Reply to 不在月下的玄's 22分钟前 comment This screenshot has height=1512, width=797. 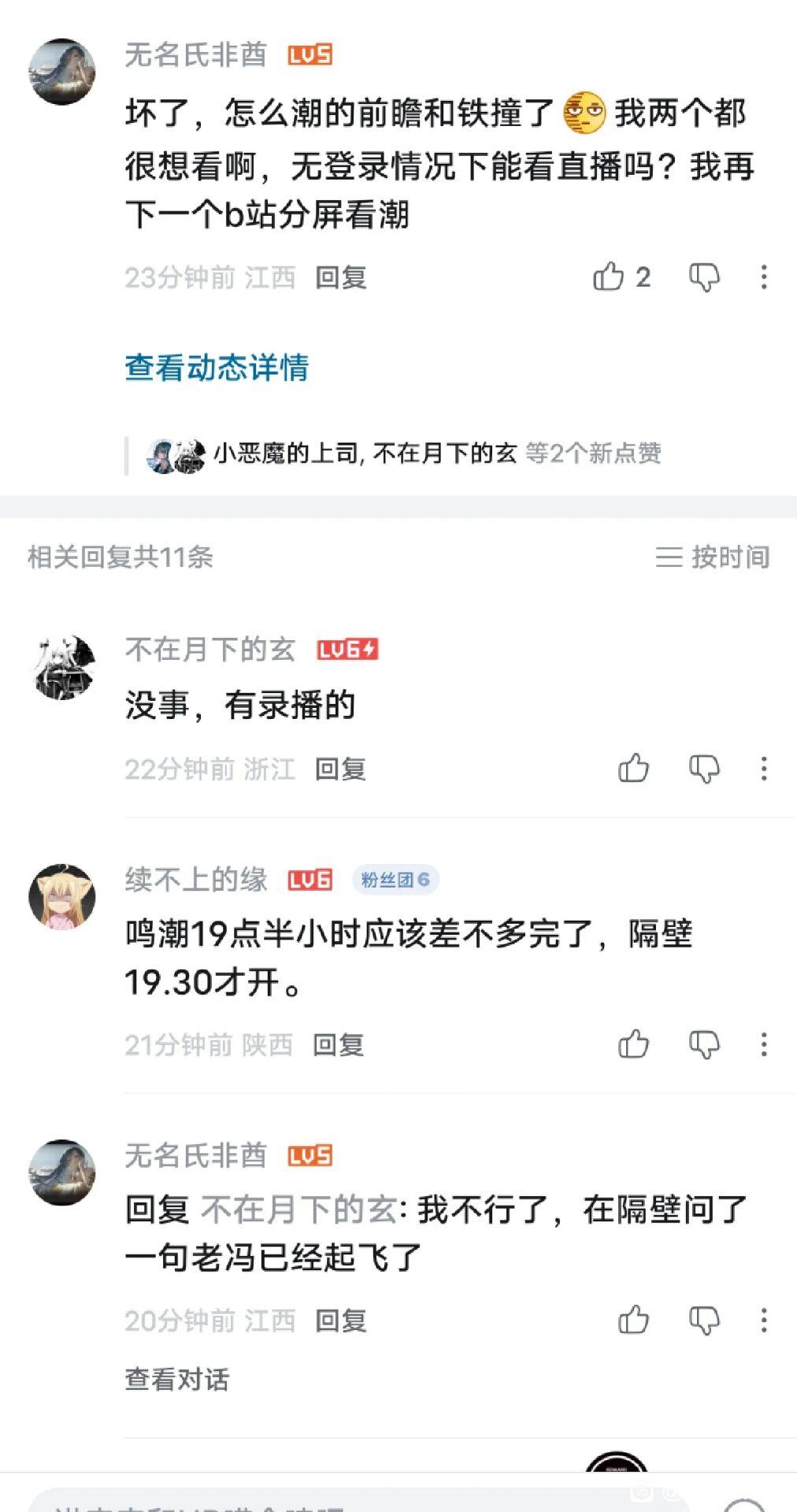pyautogui.click(x=341, y=769)
